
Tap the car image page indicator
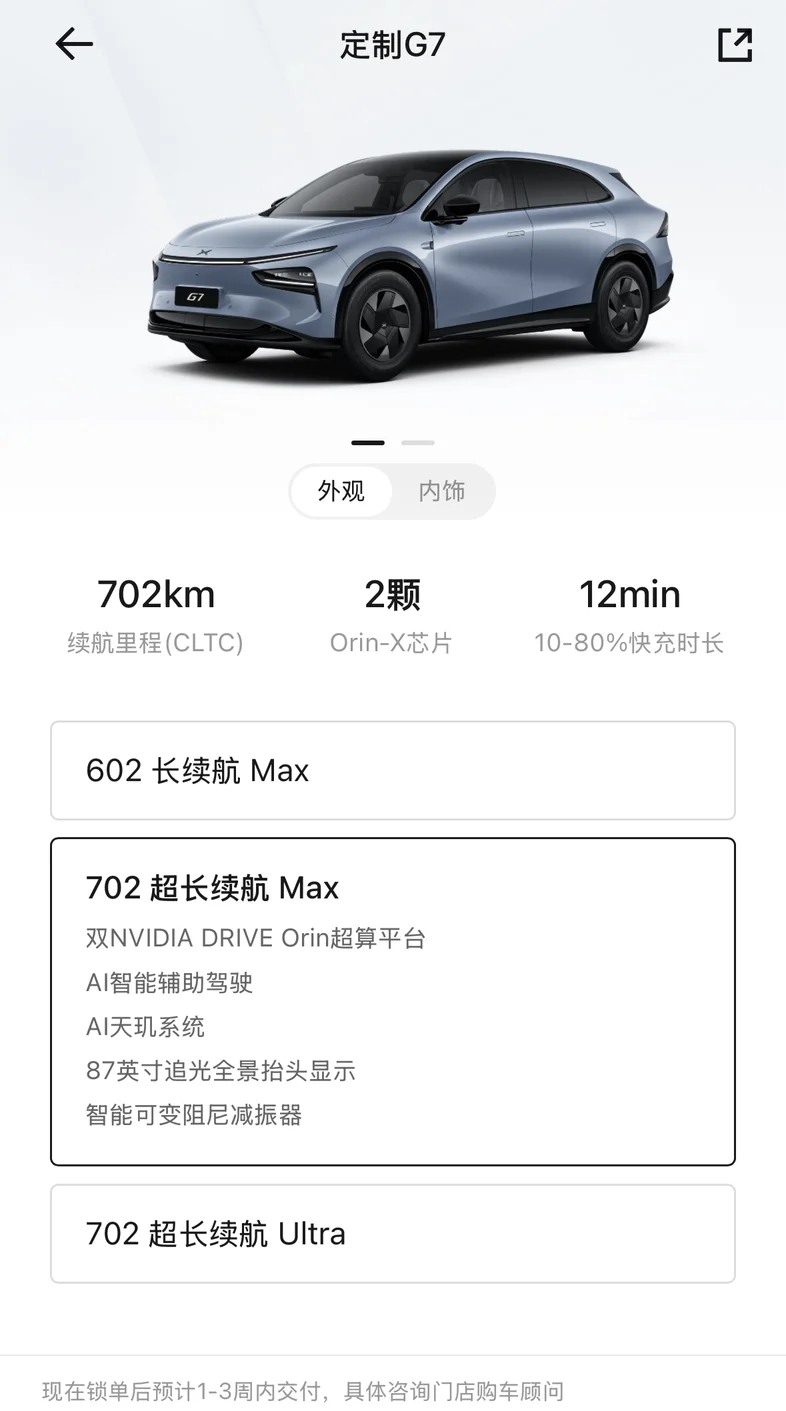click(x=393, y=442)
